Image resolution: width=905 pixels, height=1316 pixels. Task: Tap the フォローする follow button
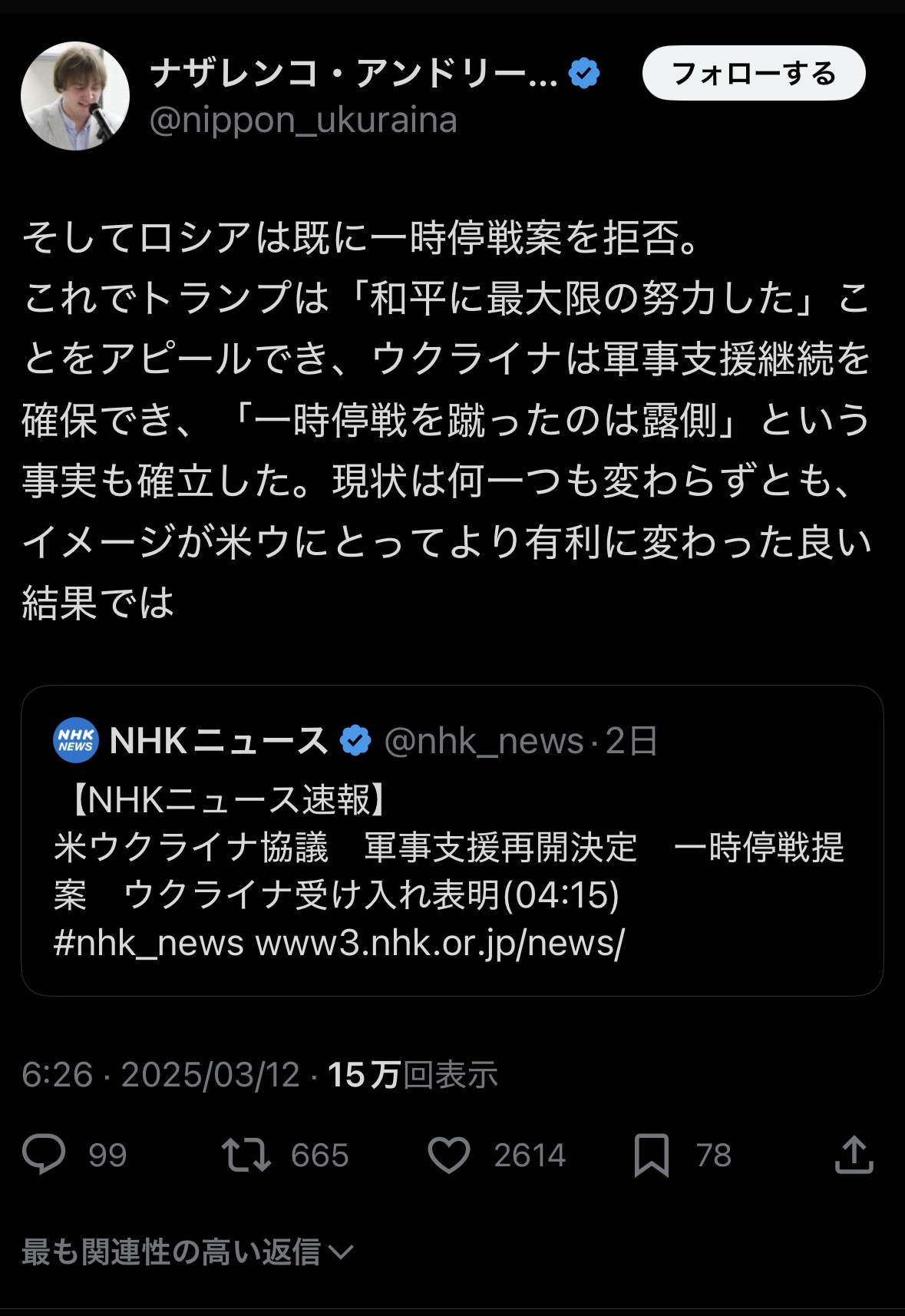753,74
